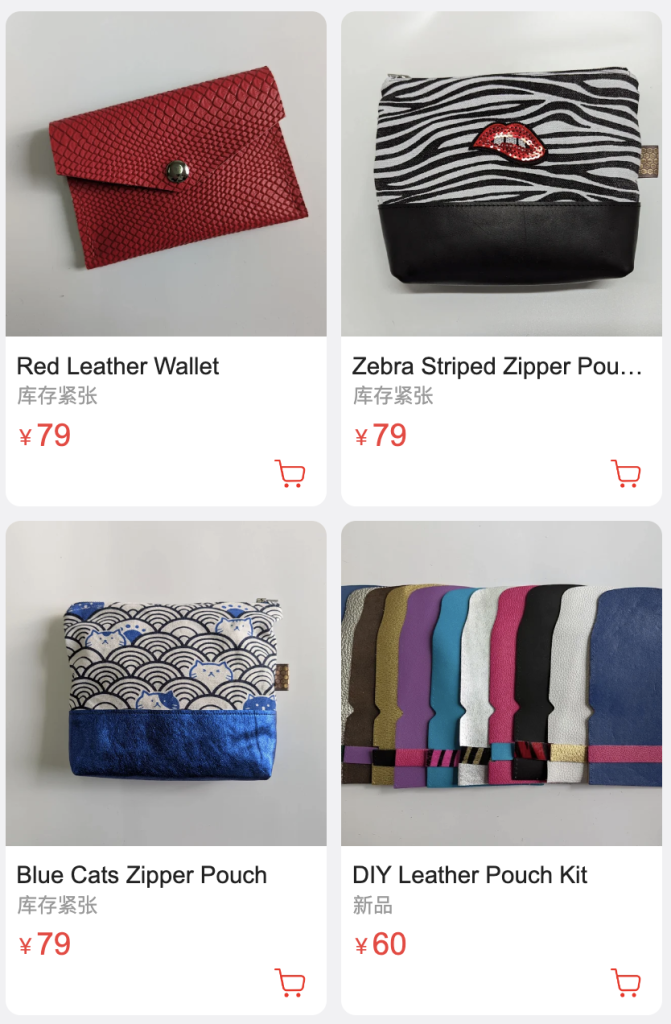Screen dimensions: 671x1024
Task: Add Blue Cats Zipper Pouch to cart
Action: point(290,983)
